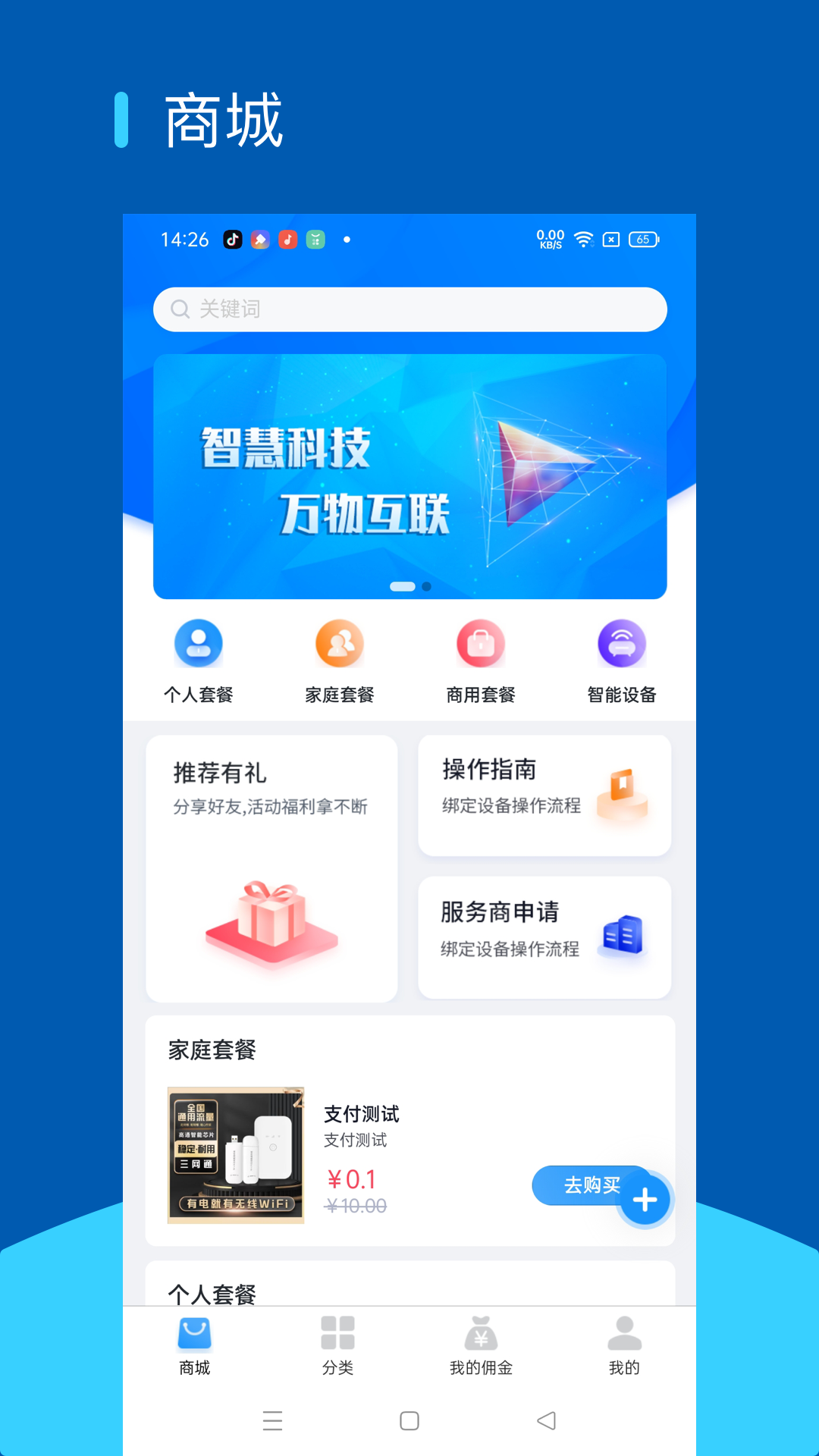Viewport: 819px width, 1456px height.
Task: Open the 操作指南 operation guide card
Action: point(544,794)
